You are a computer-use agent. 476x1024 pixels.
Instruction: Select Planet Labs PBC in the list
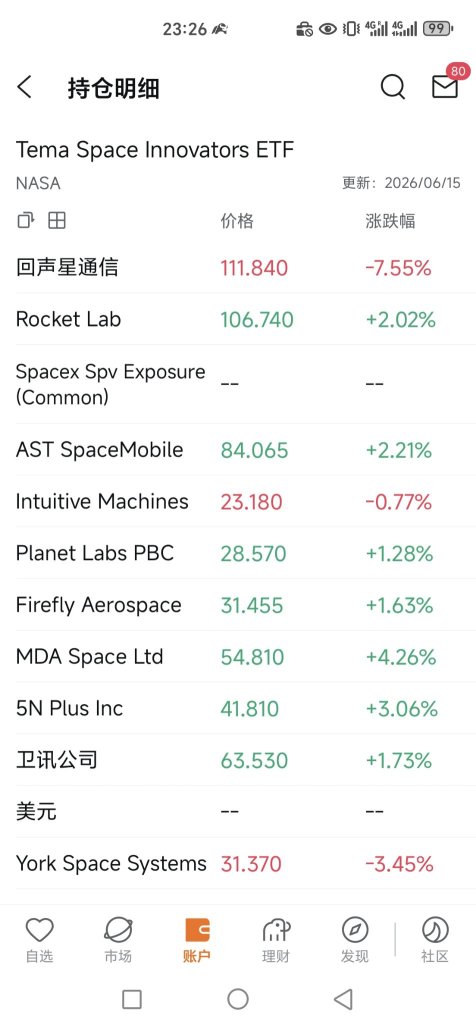coord(238,553)
